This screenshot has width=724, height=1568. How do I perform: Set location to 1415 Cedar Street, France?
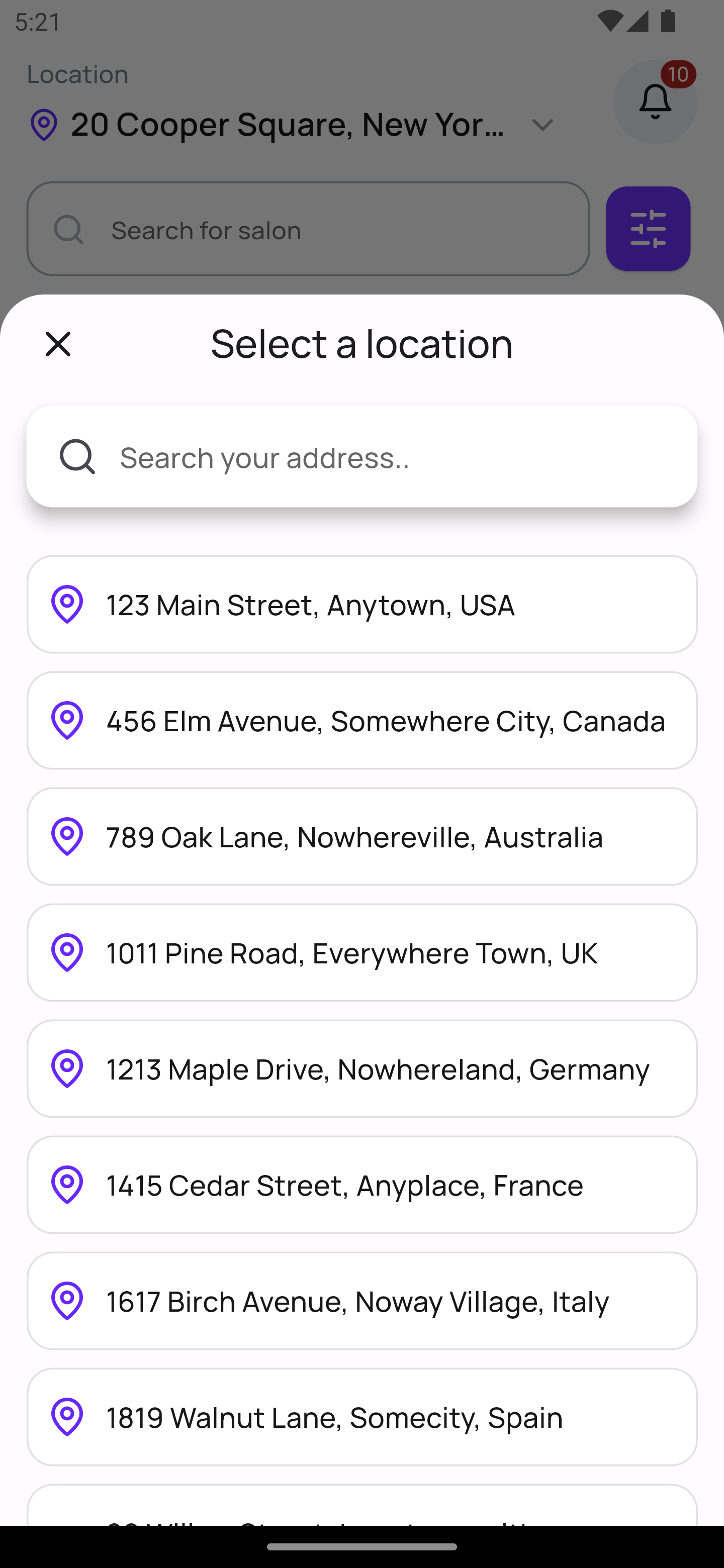[361, 1185]
